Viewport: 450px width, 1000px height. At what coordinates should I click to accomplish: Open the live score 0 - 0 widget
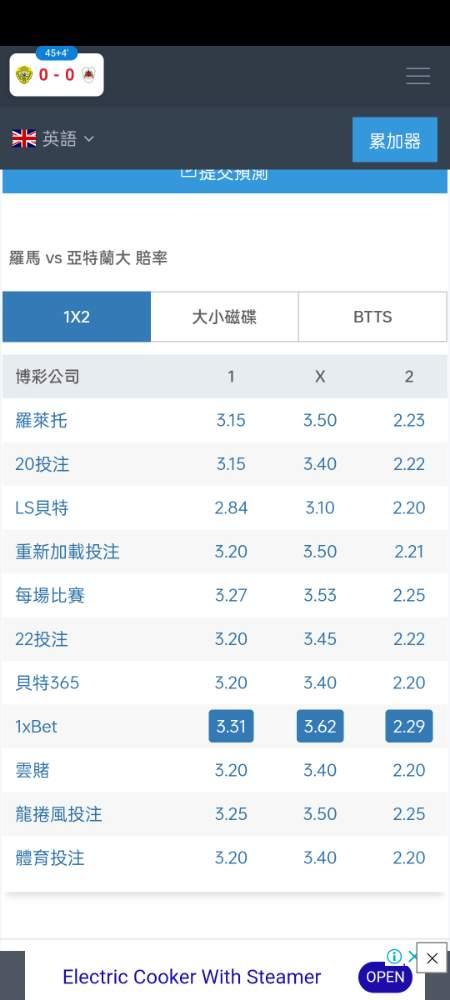click(x=56, y=75)
